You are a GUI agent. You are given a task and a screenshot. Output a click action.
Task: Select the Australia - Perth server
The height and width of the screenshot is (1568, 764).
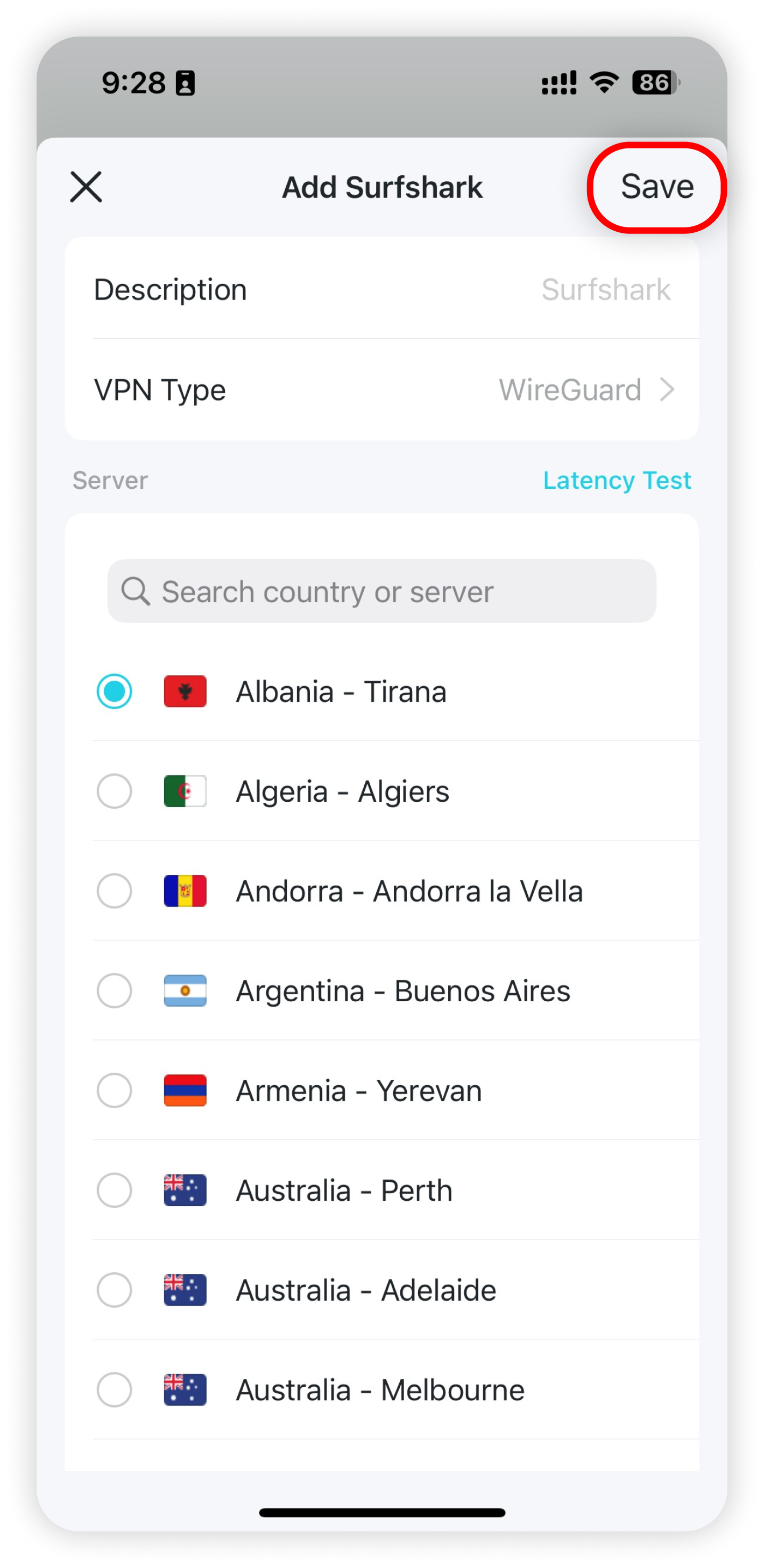(115, 1191)
